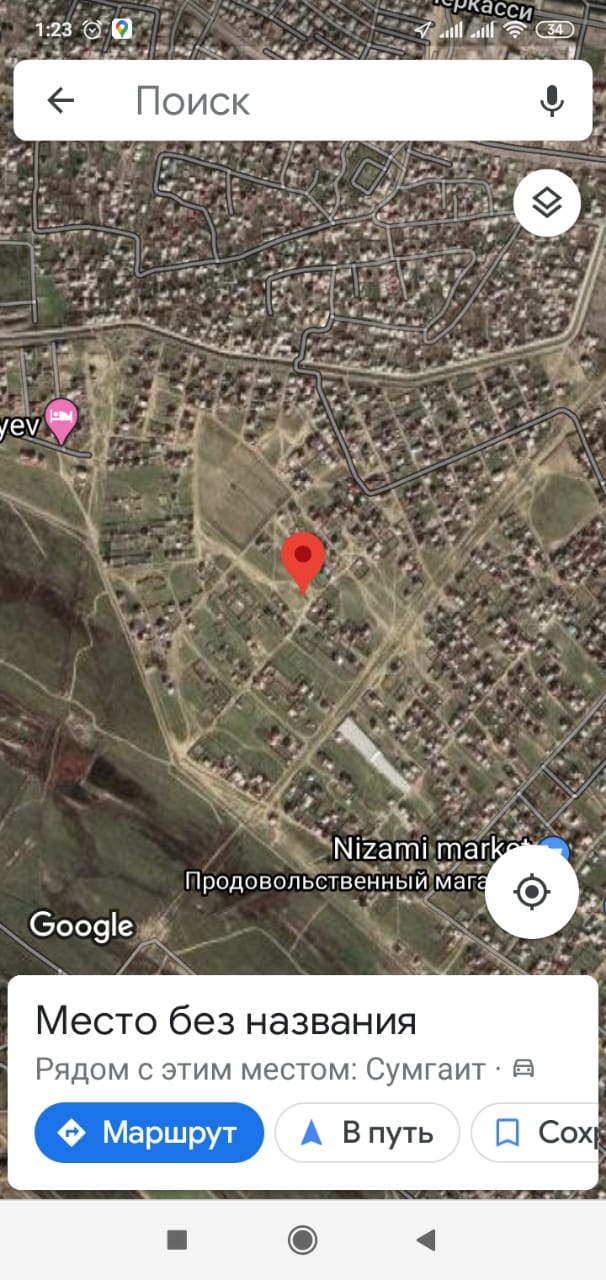Go back using the search bar arrow

(x=61, y=100)
